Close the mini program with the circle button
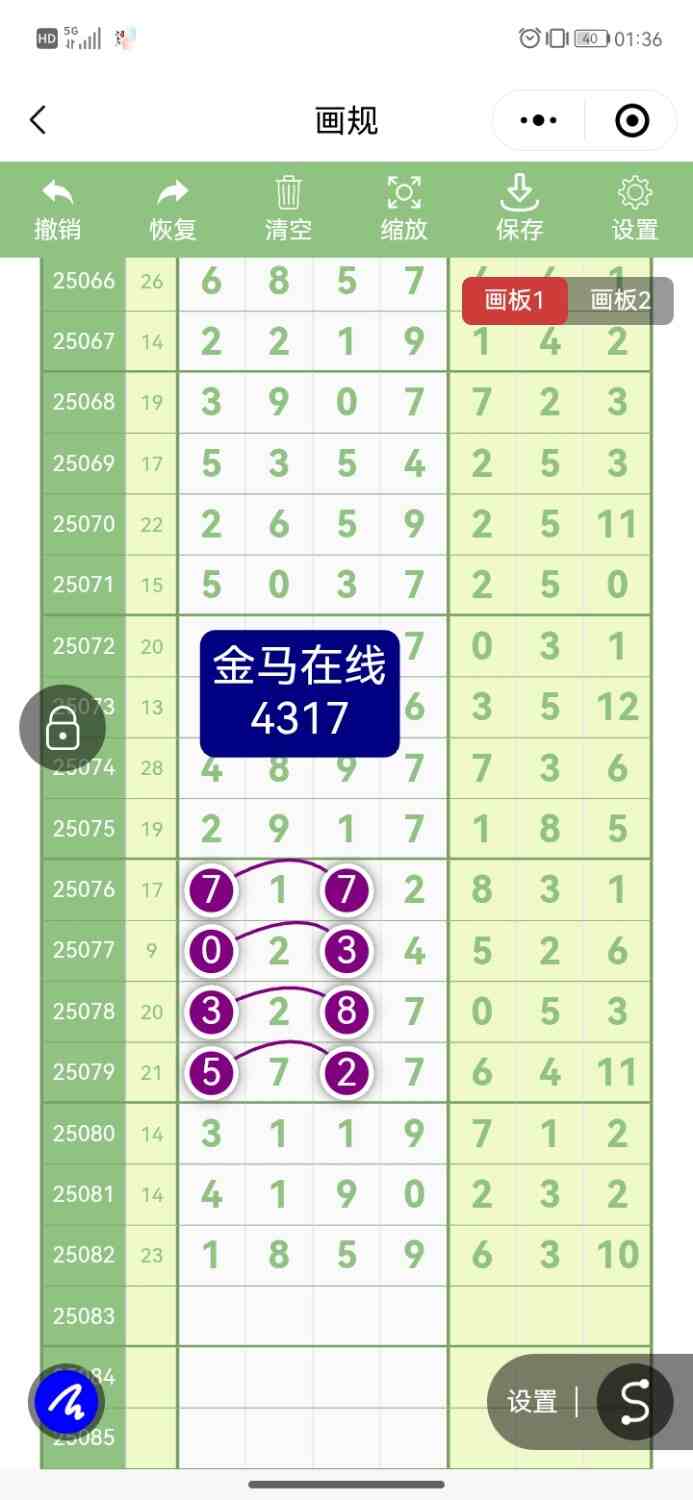Screen dimensions: 693x1500 (x=632, y=121)
